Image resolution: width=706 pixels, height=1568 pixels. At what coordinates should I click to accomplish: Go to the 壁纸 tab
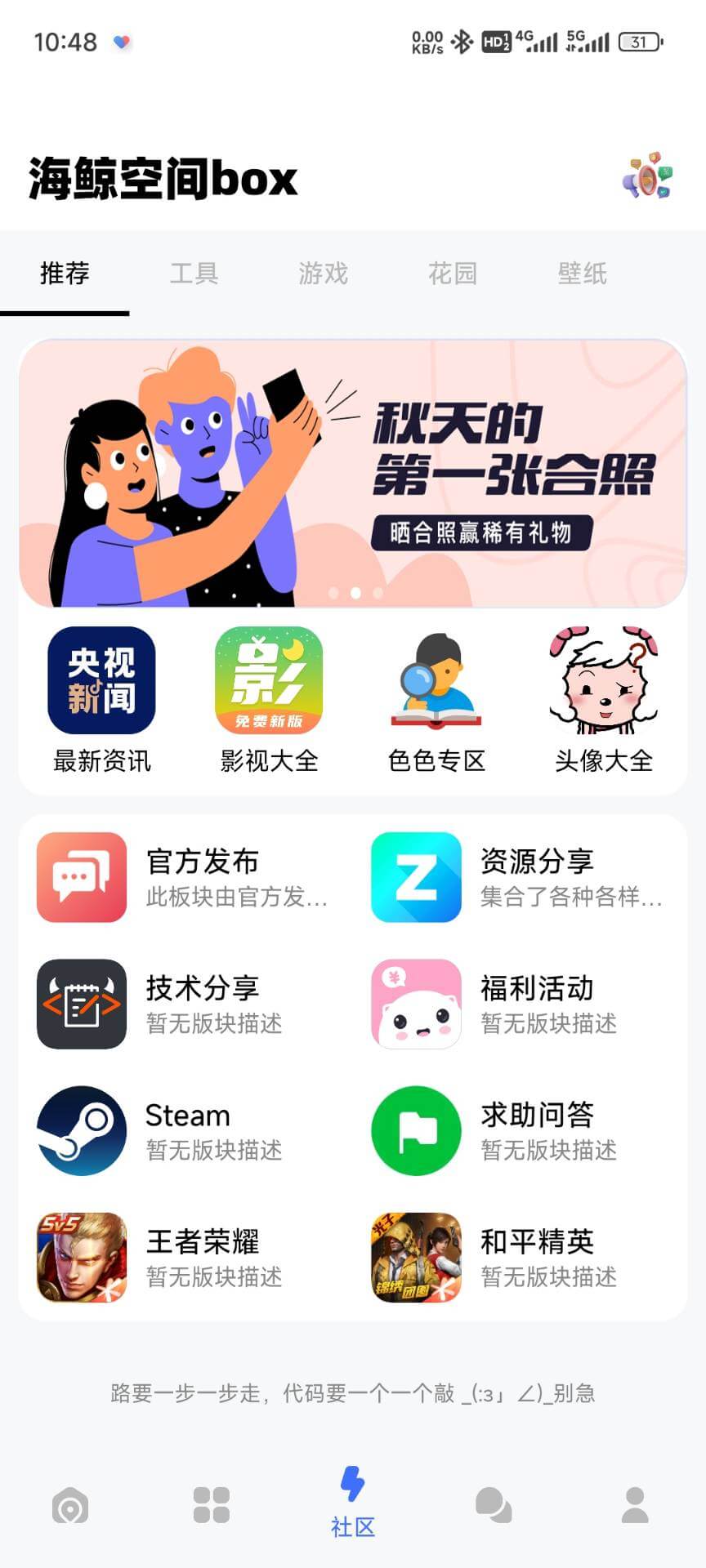582,273
